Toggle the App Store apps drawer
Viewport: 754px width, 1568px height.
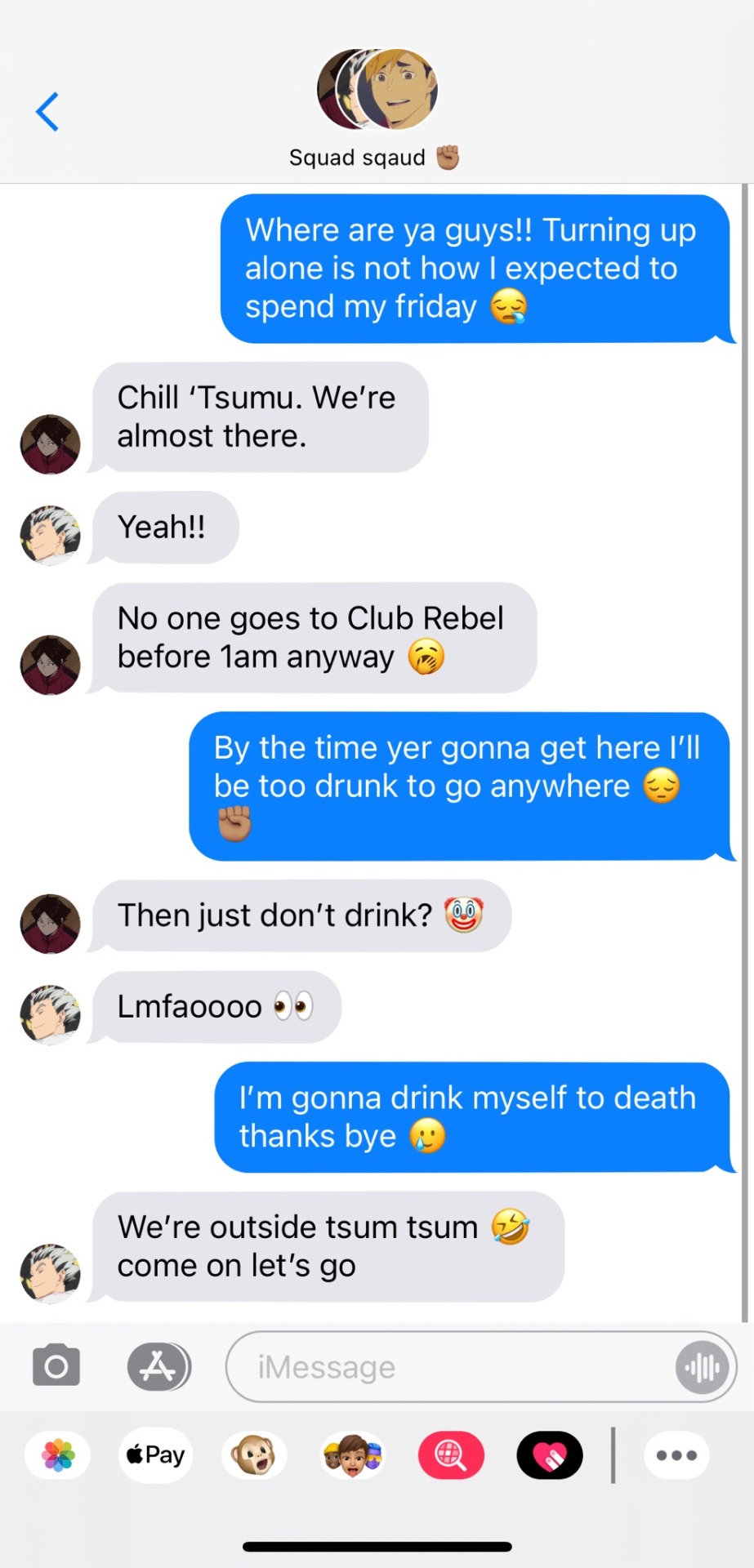point(158,1366)
